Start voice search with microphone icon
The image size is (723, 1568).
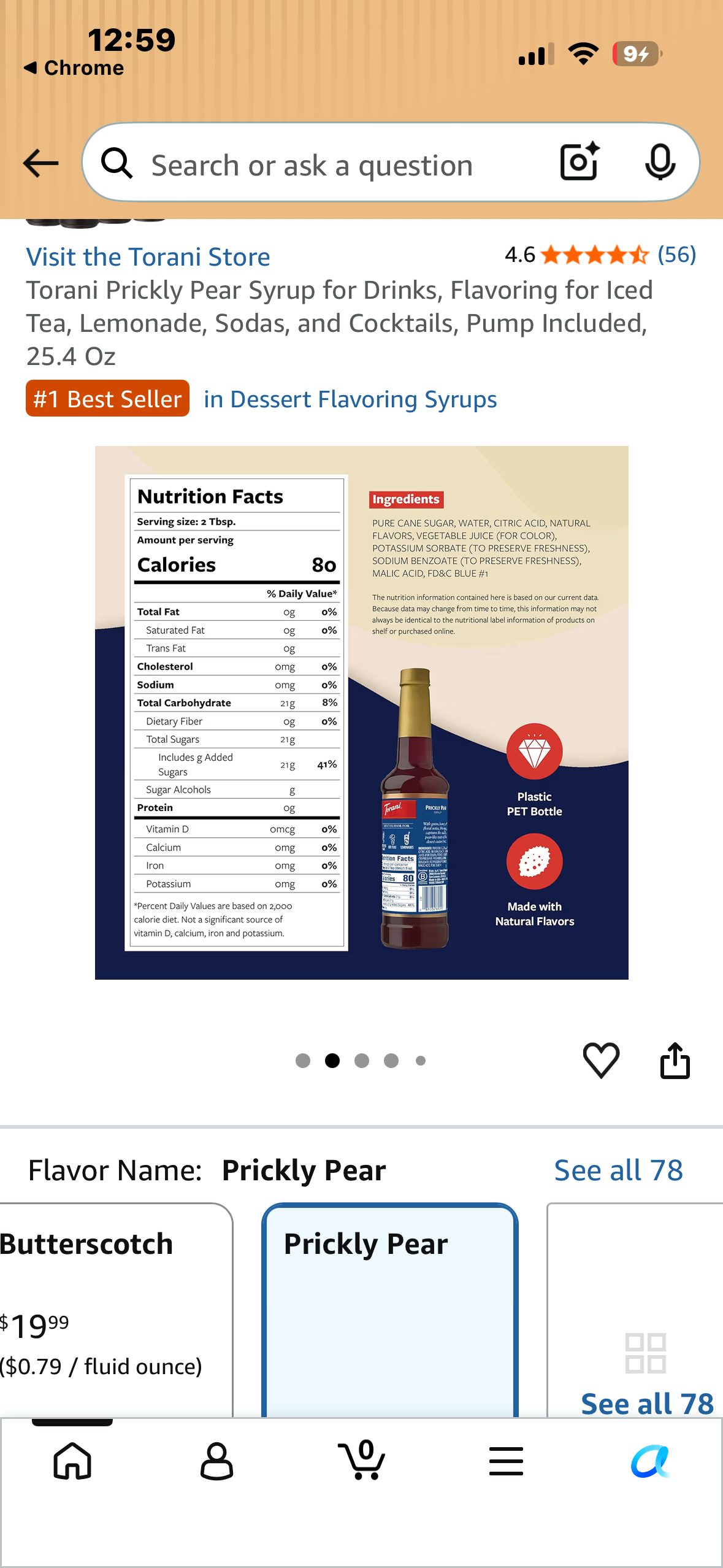[660, 162]
